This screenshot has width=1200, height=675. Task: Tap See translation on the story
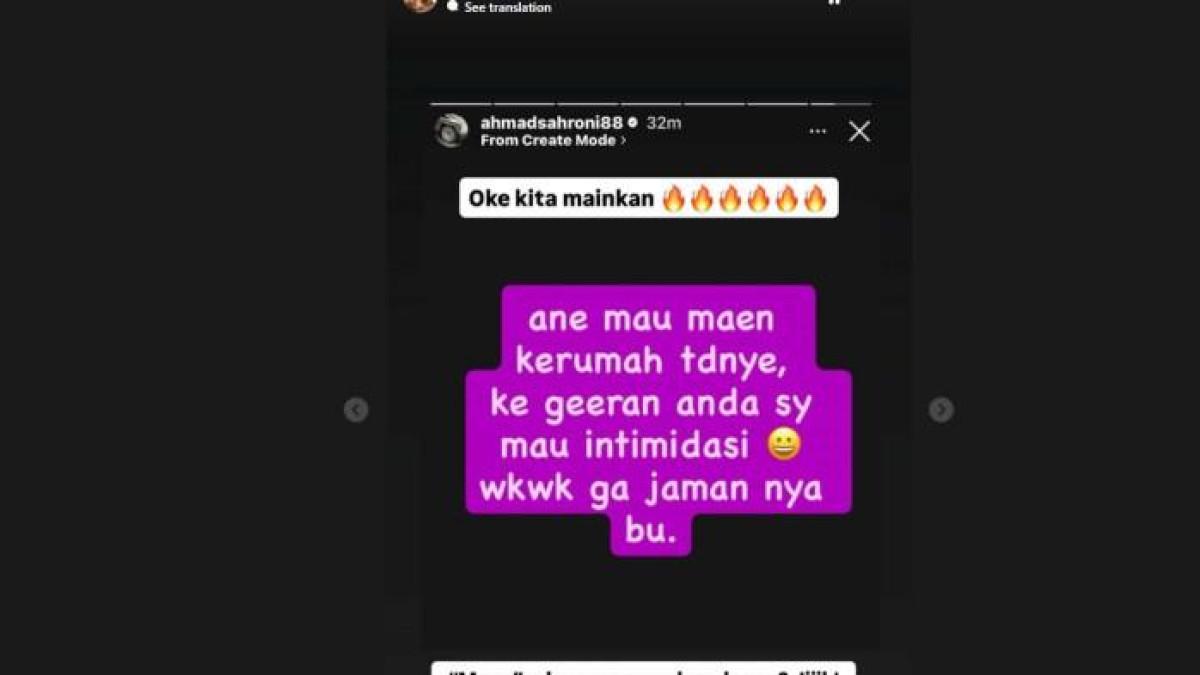(x=507, y=7)
